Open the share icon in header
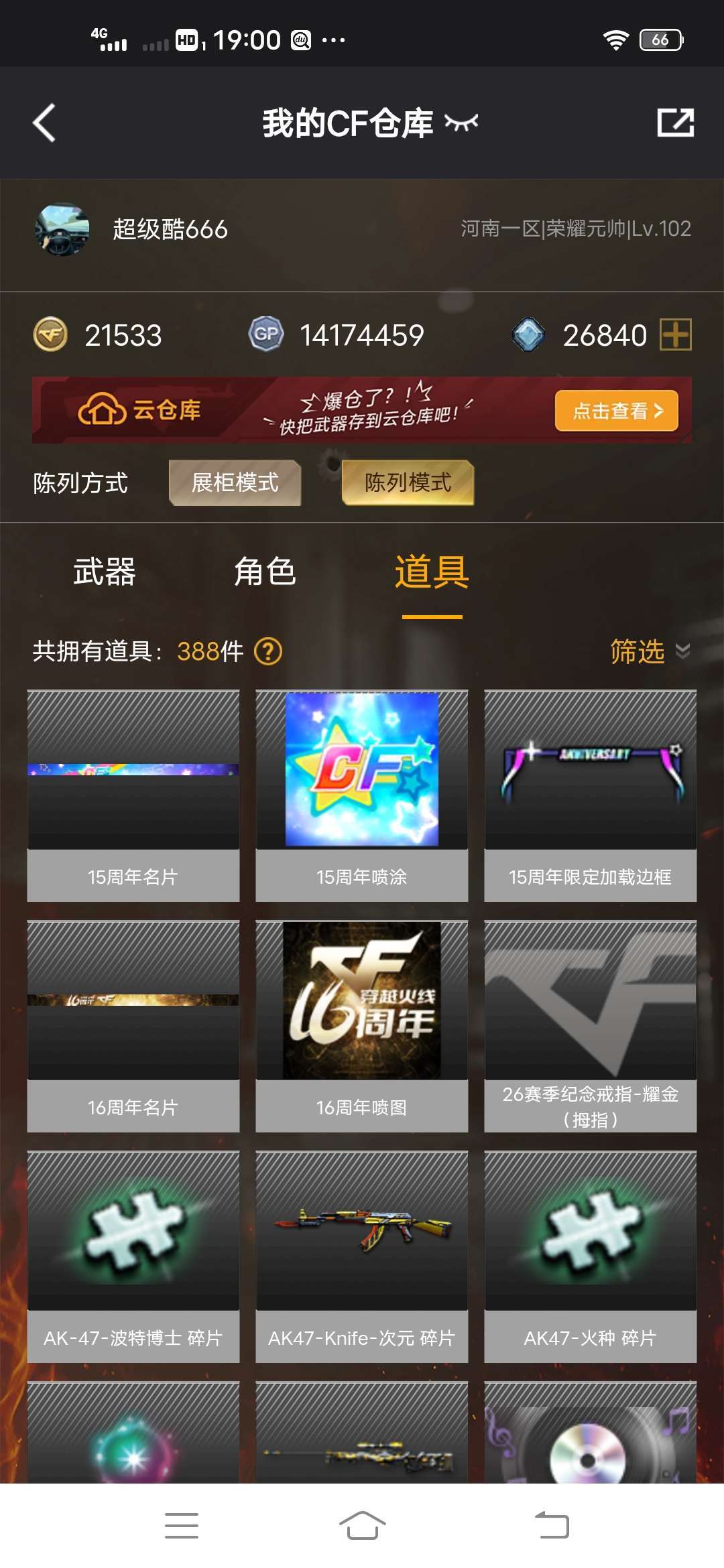Screen dimensions: 724x1568 [x=675, y=123]
